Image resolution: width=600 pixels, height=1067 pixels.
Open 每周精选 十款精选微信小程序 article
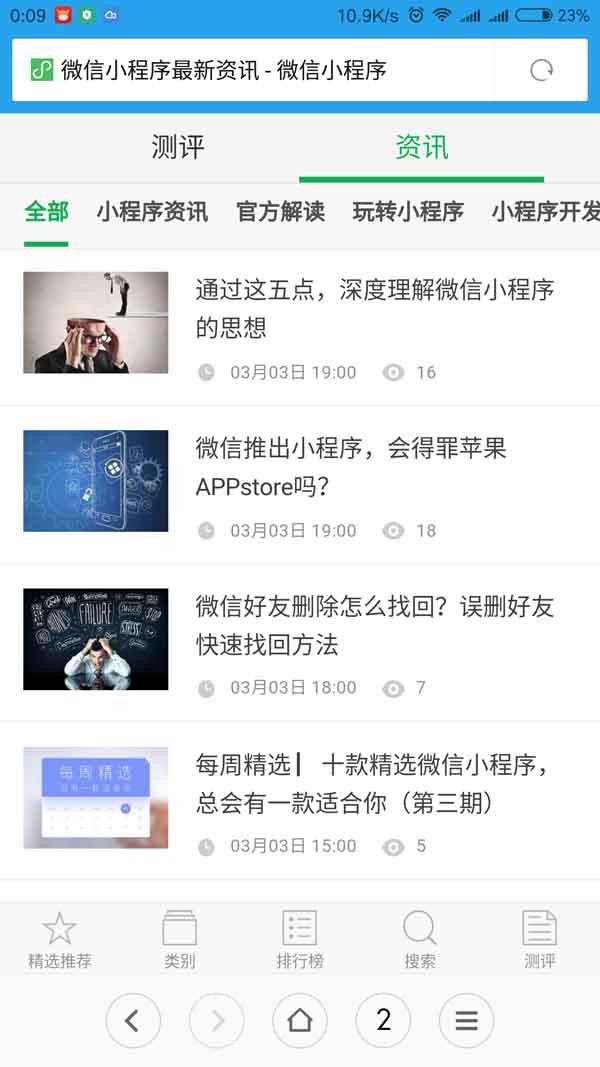[372, 784]
